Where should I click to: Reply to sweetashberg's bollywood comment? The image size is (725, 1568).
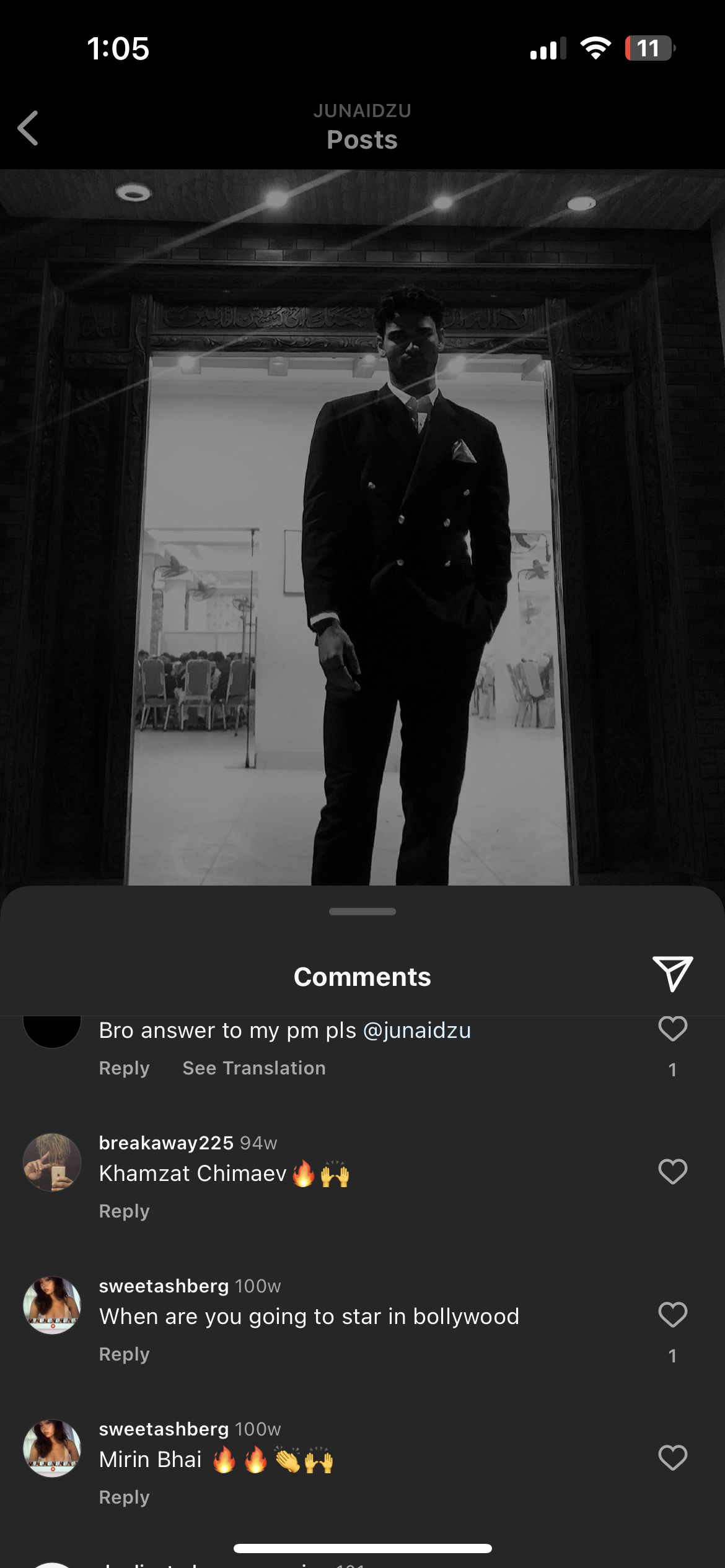(x=124, y=1354)
